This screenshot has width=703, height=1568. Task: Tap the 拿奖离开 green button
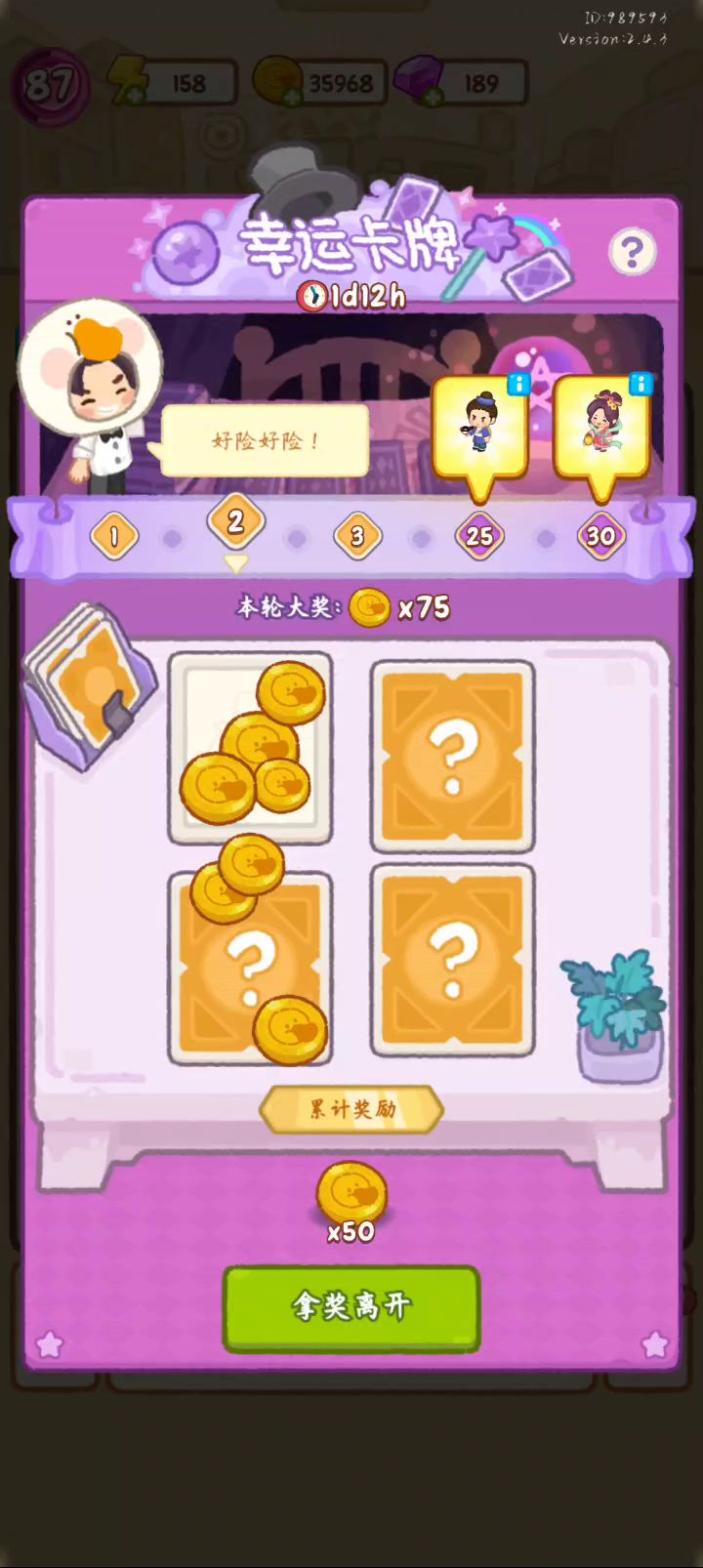[351, 1308]
